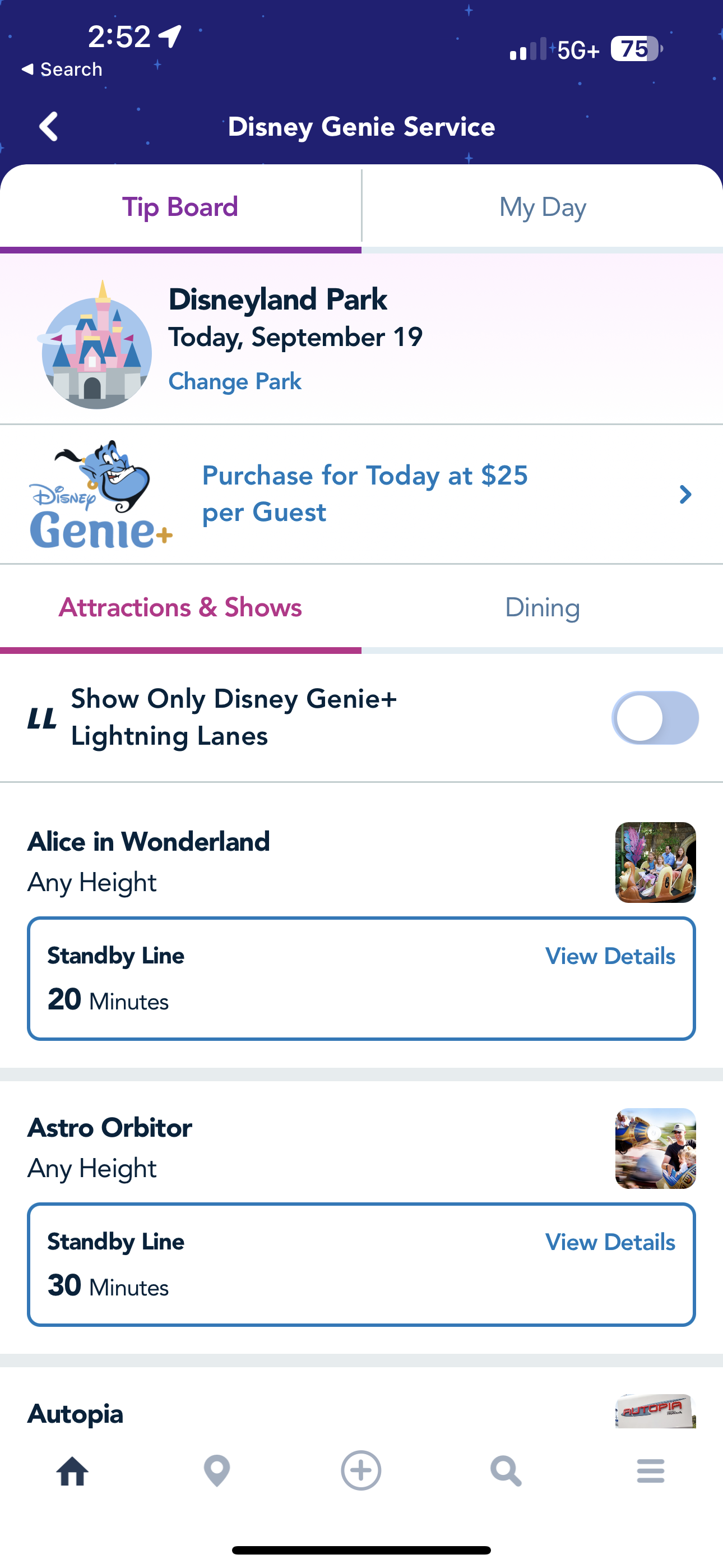
Task: Return to Search via the status bar
Action: [62, 70]
